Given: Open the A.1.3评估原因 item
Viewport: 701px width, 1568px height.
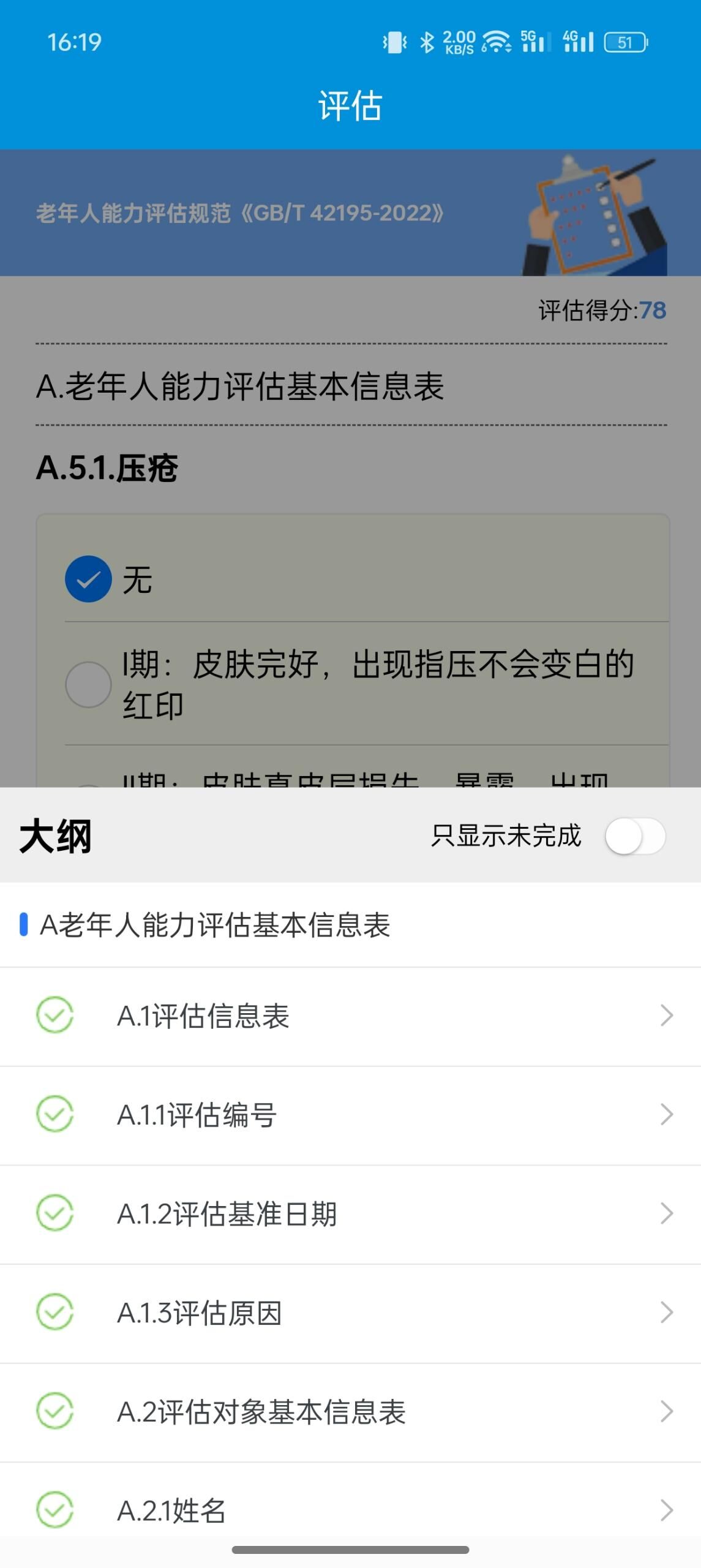Looking at the screenshot, I should 350,1313.
